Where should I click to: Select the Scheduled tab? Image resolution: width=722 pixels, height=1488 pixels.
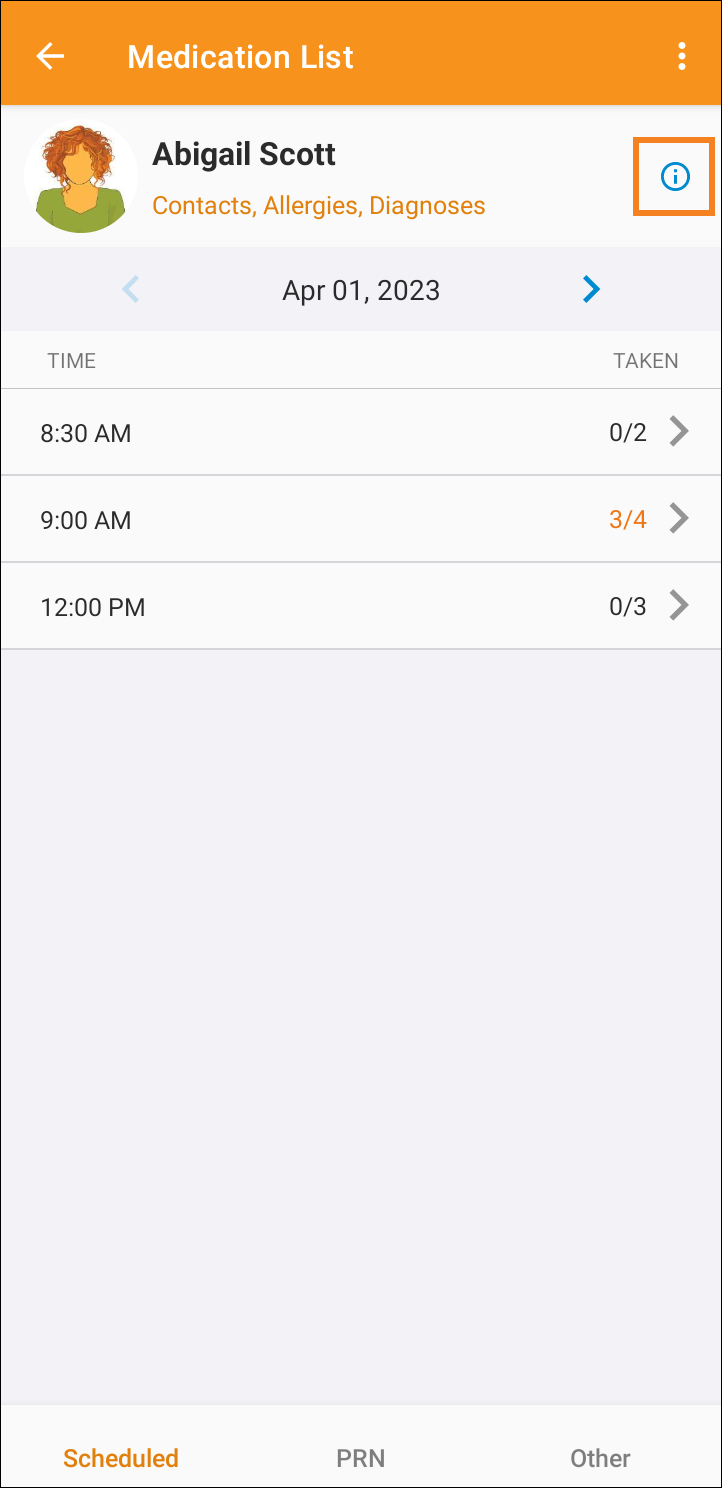pos(120,1458)
